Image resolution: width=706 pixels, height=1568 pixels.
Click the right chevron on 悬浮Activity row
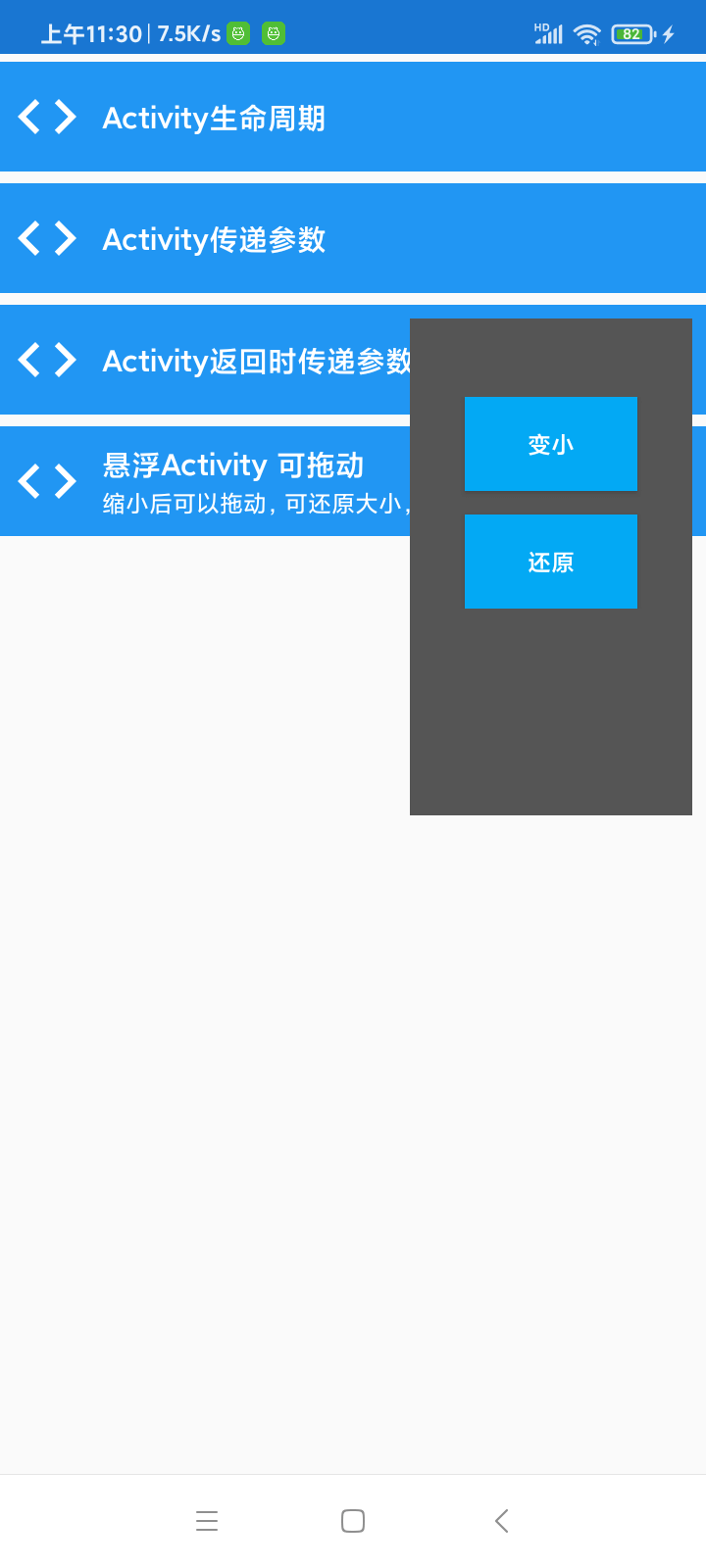64,480
